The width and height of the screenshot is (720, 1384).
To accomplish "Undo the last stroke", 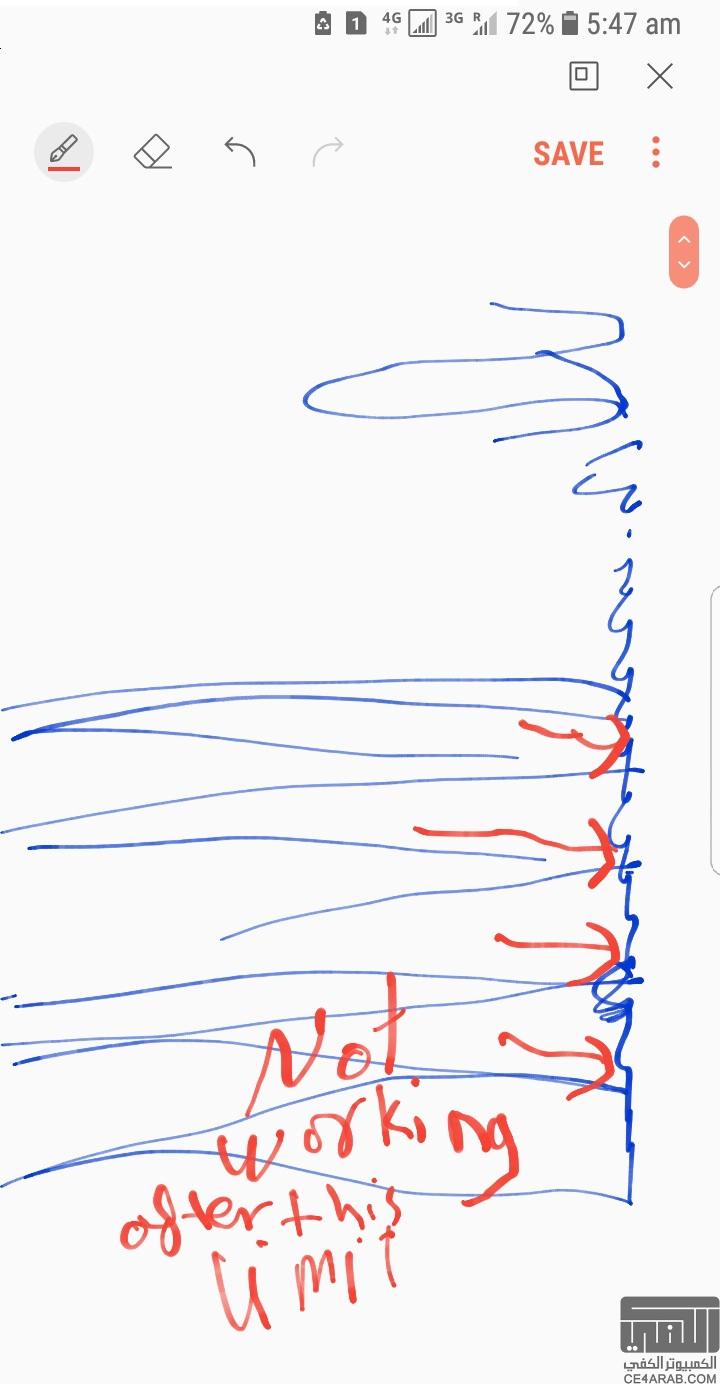I will (240, 153).
